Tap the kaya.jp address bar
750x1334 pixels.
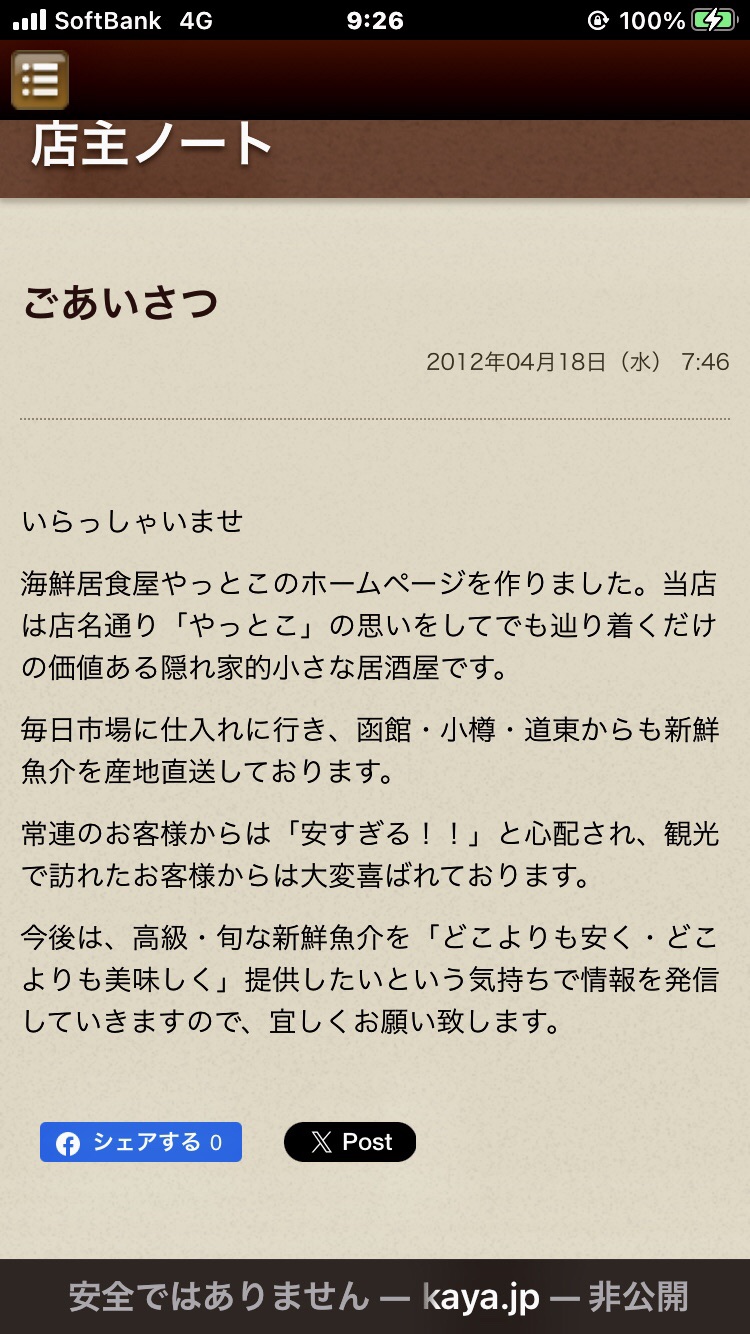(378, 1297)
